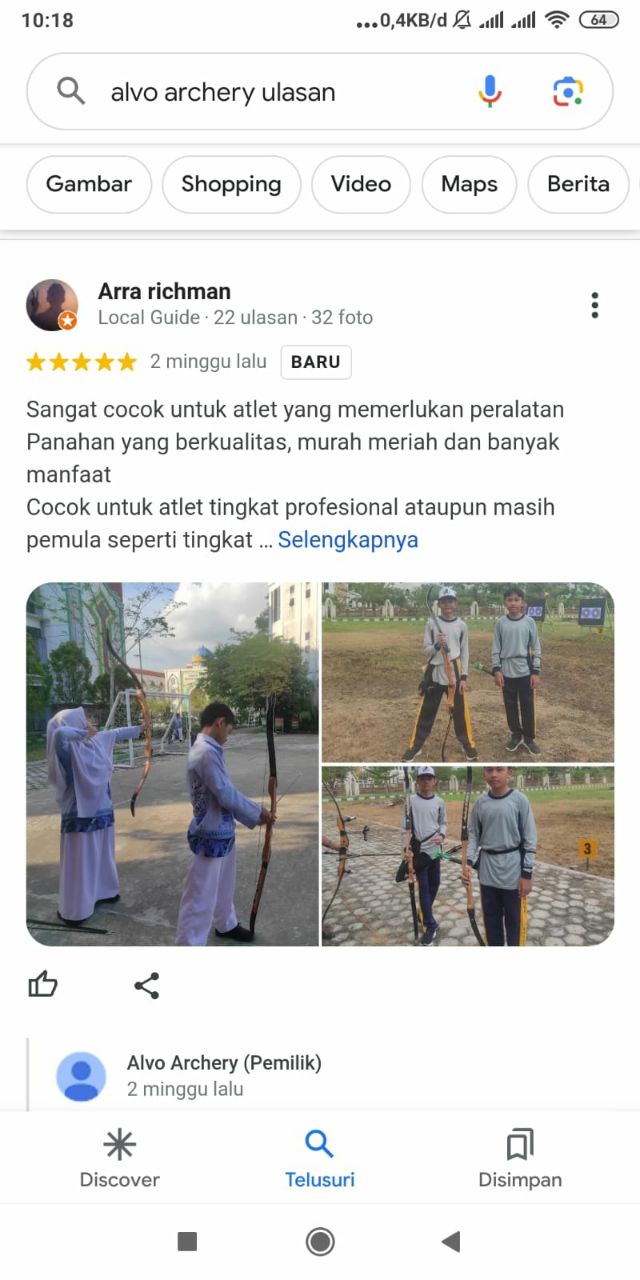Open Google Lens camera search
640x1280 pixels.
click(568, 92)
